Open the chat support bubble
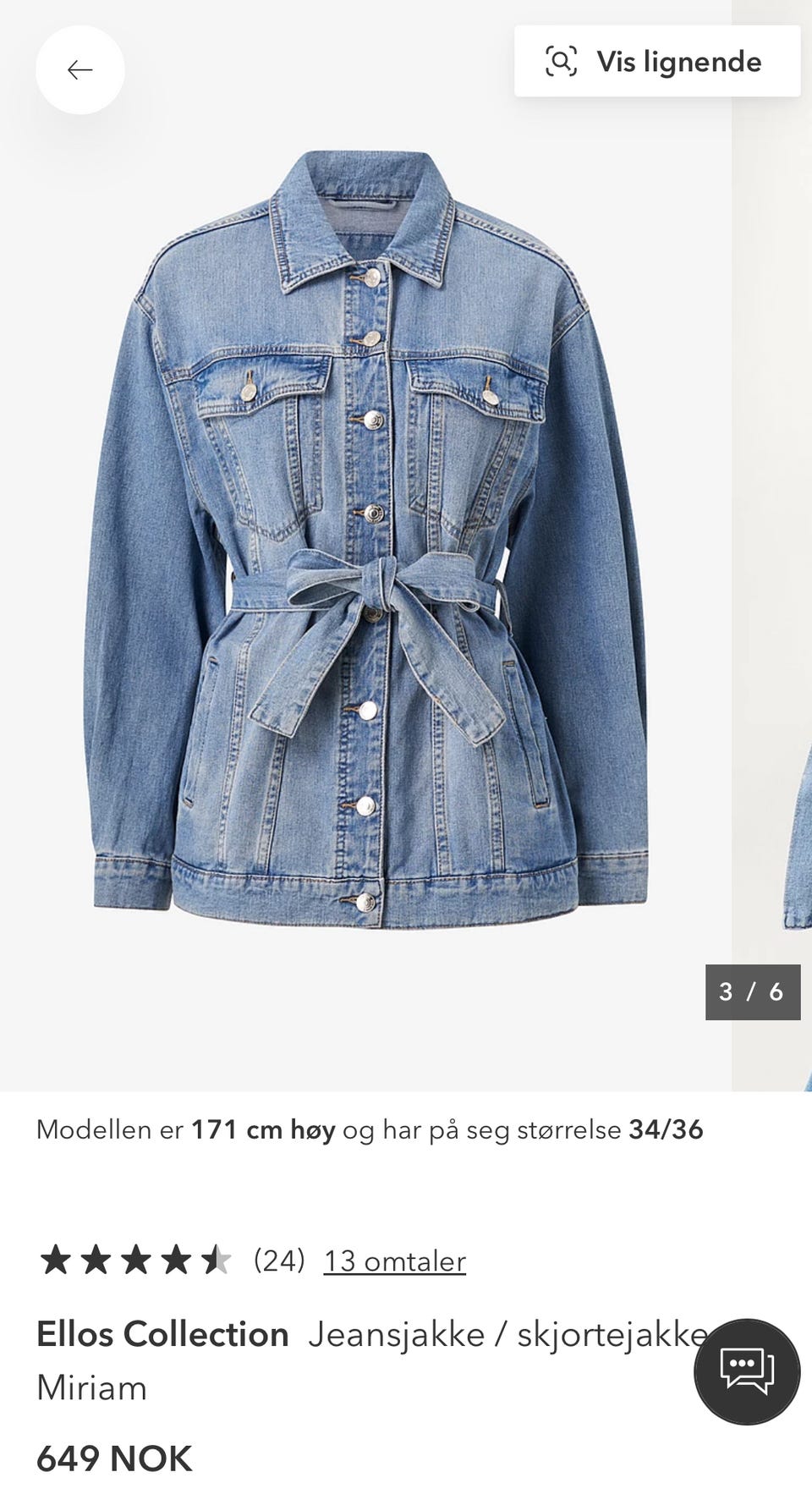The width and height of the screenshot is (812, 1494). point(747,1371)
